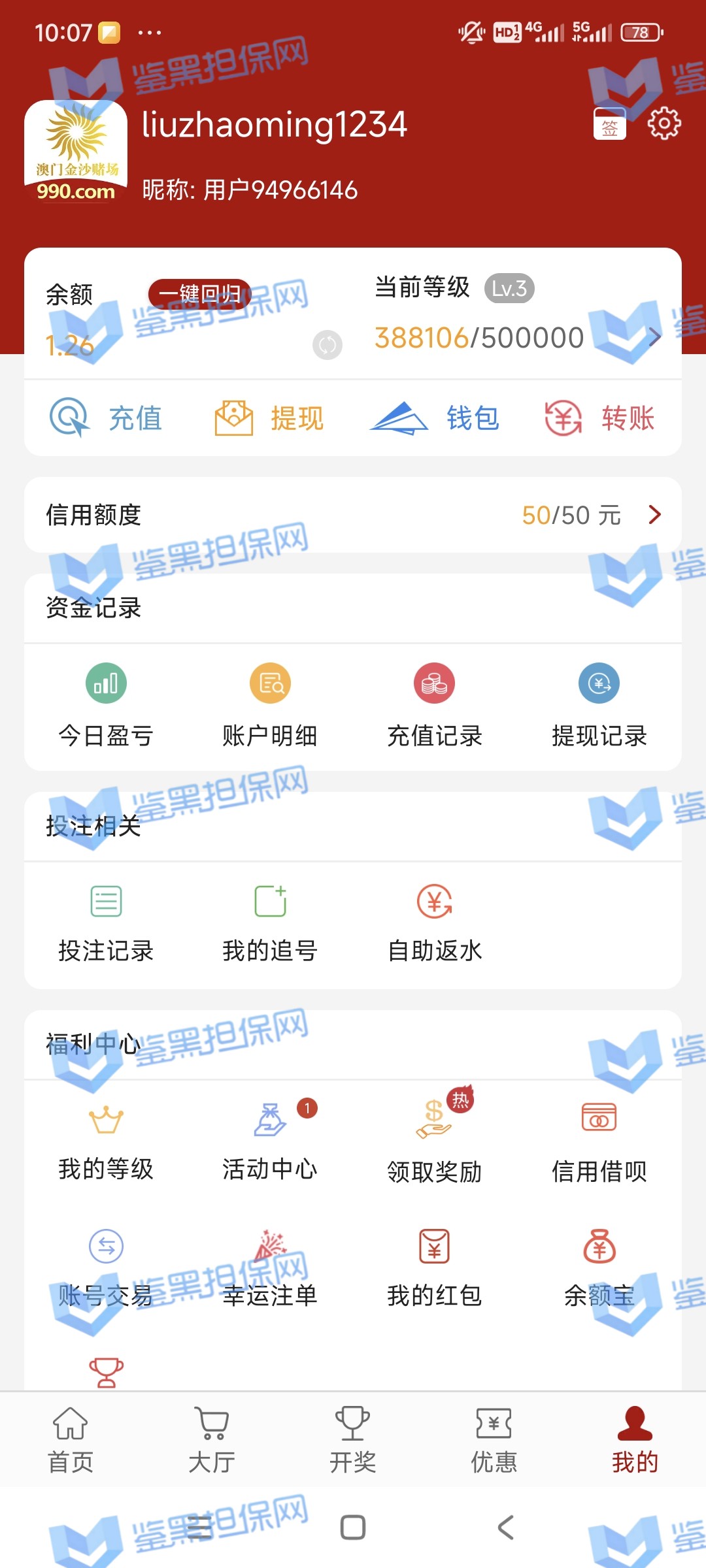The width and height of the screenshot is (706, 1568).
Task: Refresh the balance amount
Action: 327,344
